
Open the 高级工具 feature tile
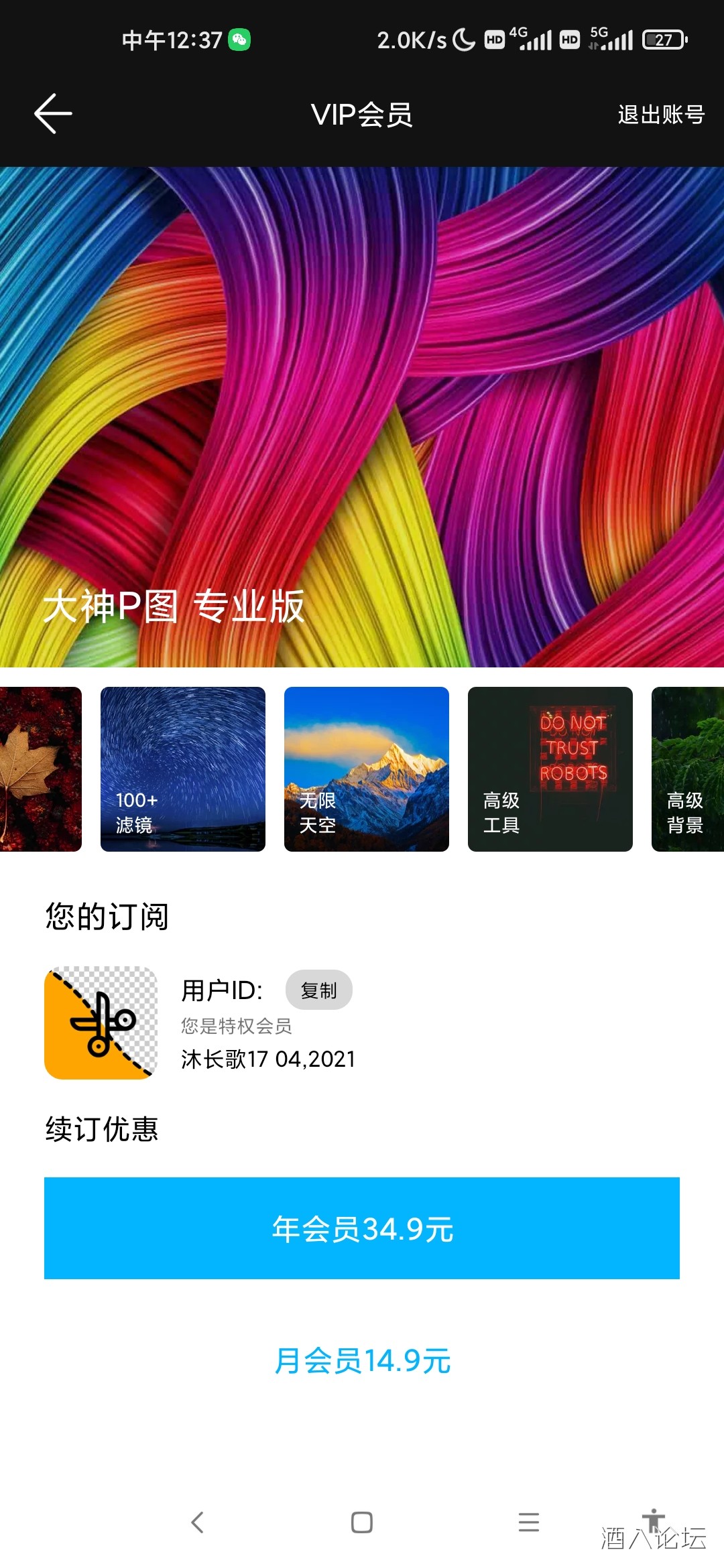pyautogui.click(x=550, y=769)
